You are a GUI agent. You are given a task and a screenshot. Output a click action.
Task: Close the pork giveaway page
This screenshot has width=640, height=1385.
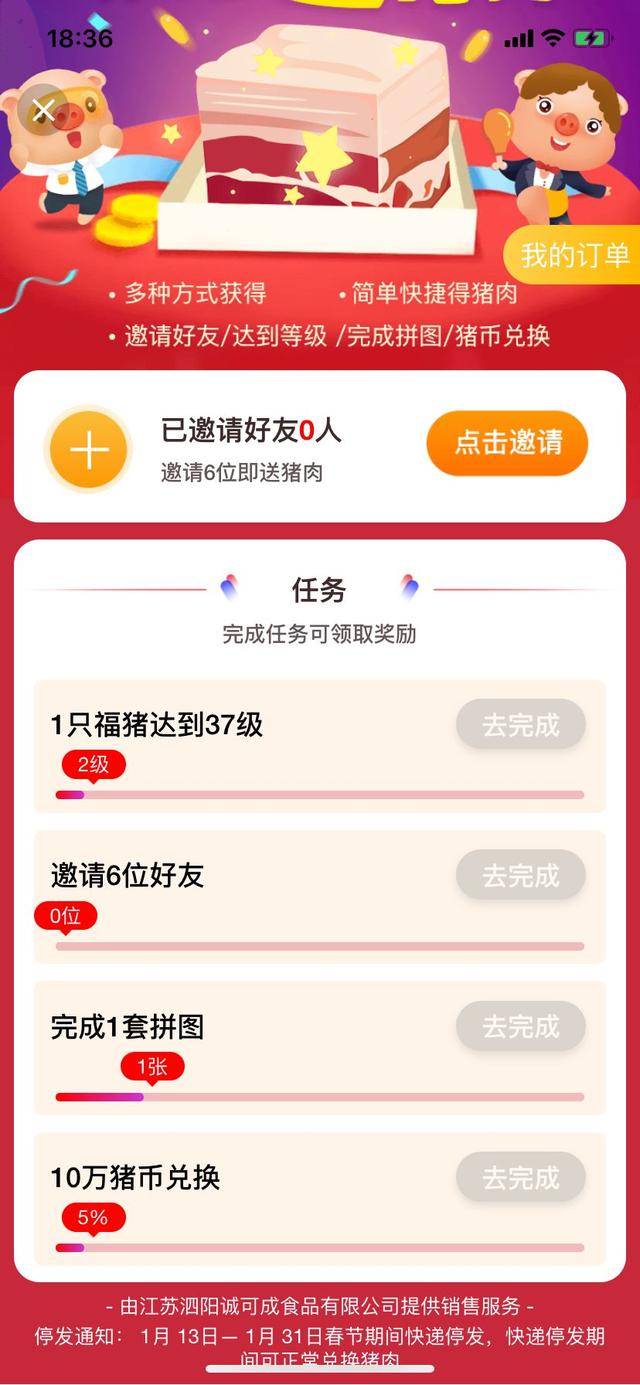pos(44,110)
